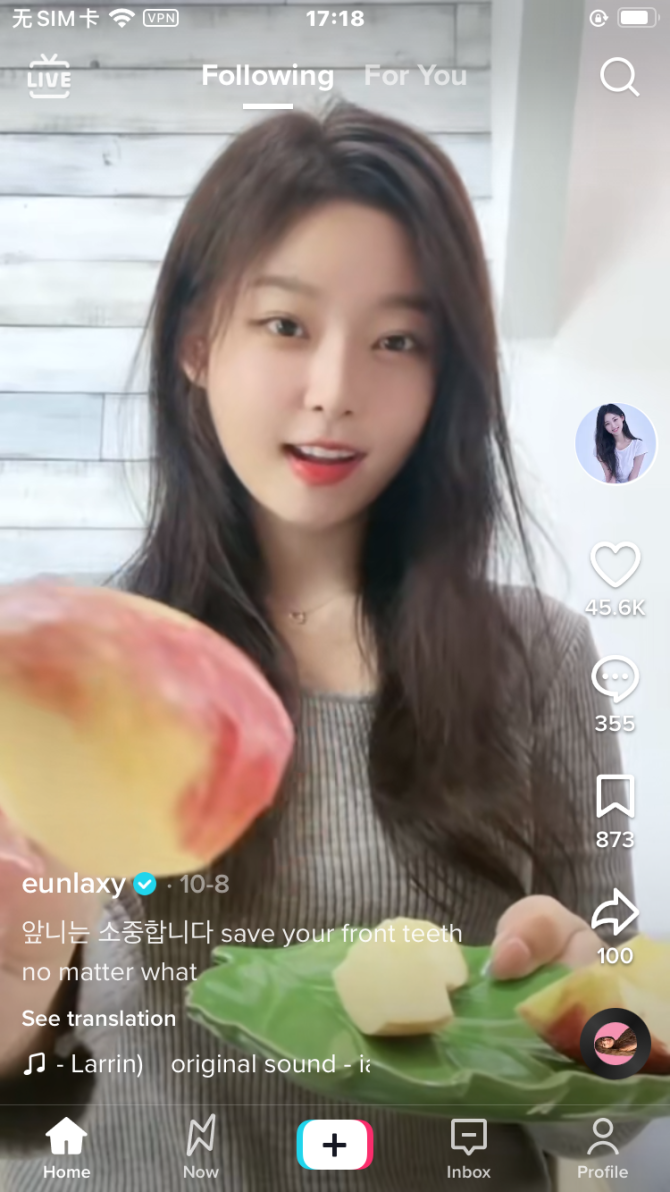Bookmark this video to favorites
The image size is (670, 1192).
click(x=615, y=797)
